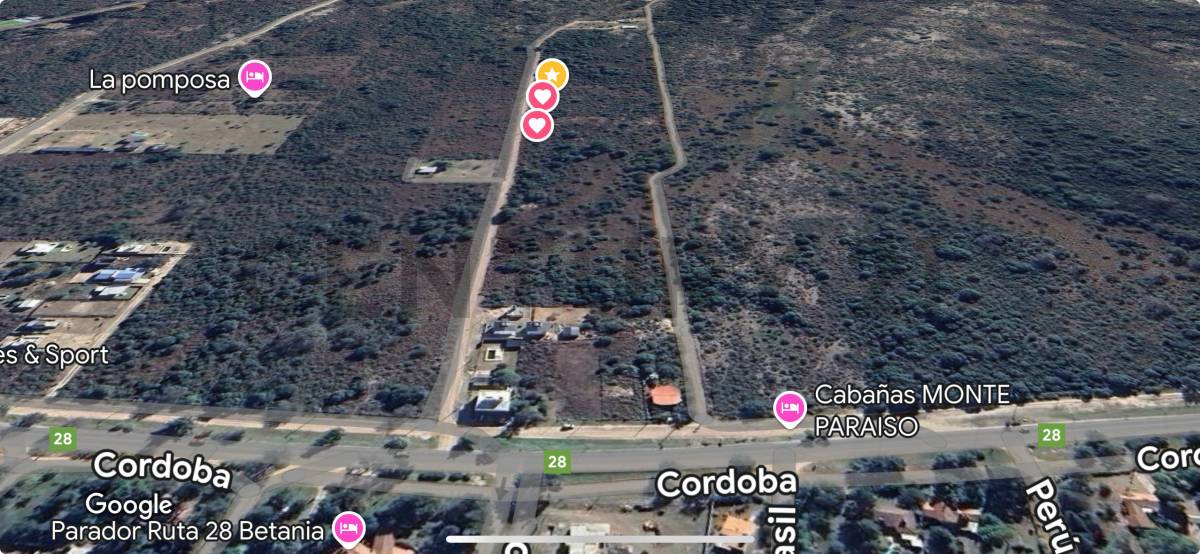Viewport: 1200px width, 554px height.
Task: Open the La pomposa lodging marker
Action: 255,77
